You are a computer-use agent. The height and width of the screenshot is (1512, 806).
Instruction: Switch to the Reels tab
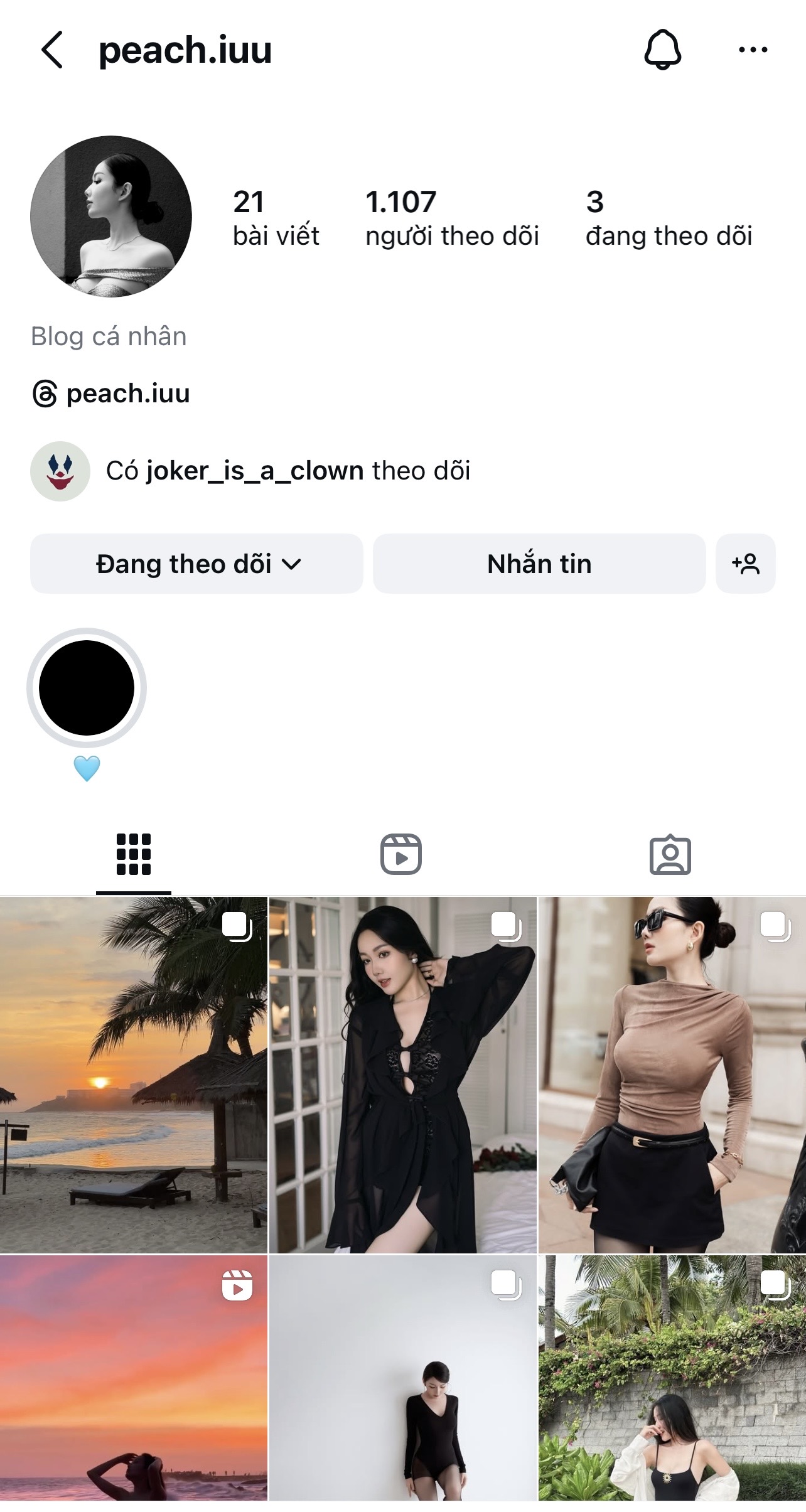[401, 854]
